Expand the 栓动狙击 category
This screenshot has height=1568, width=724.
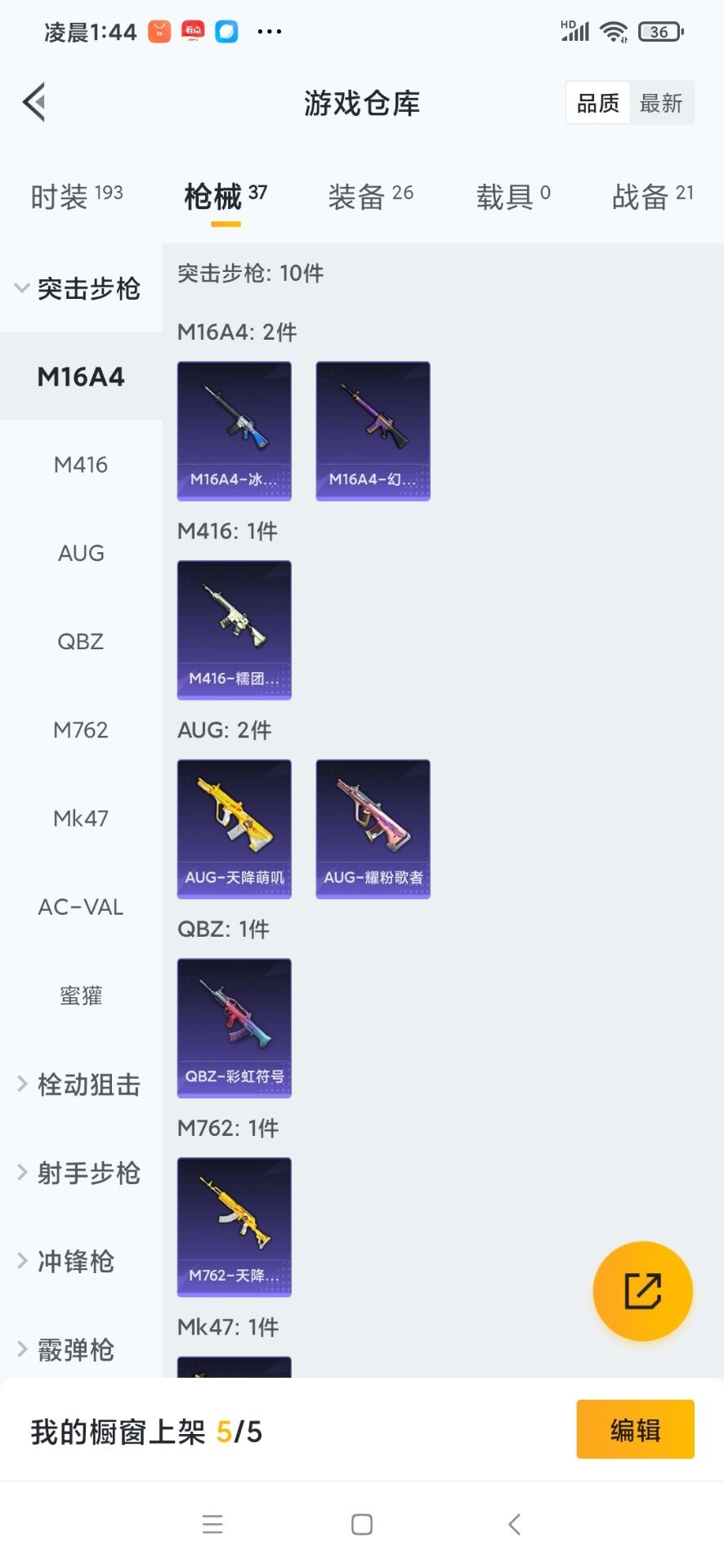[81, 1084]
